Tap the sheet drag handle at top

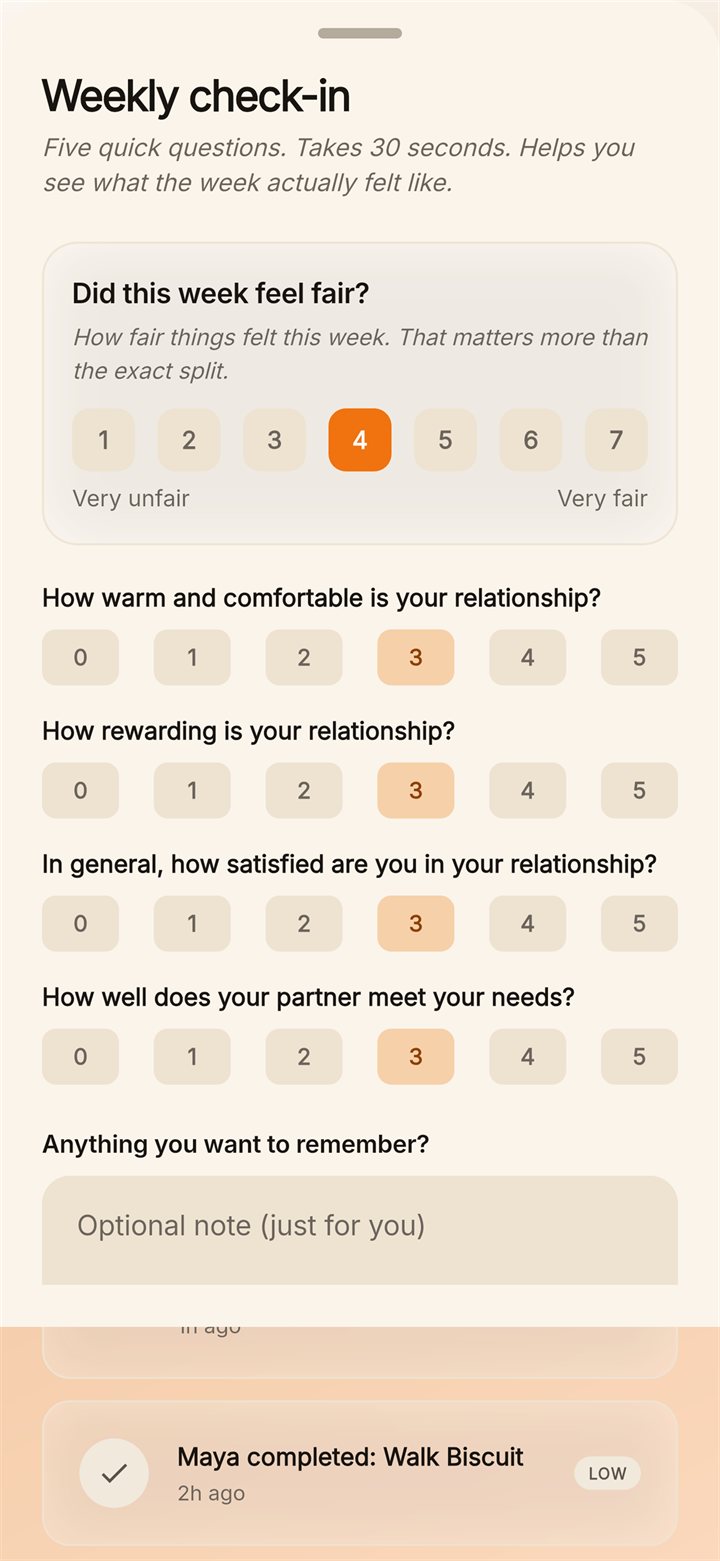[x=360, y=33]
